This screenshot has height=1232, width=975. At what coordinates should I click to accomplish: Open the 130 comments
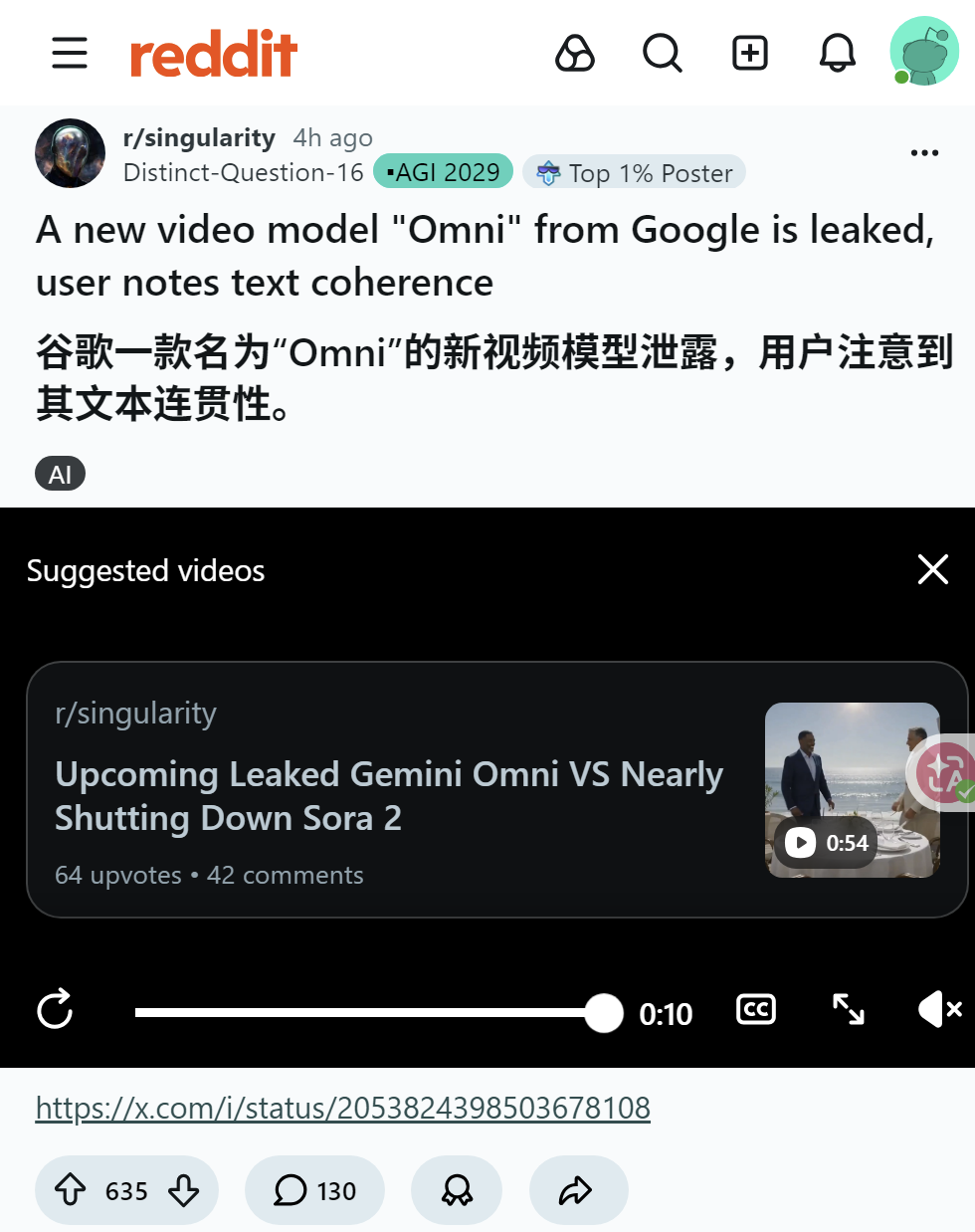[314, 1190]
